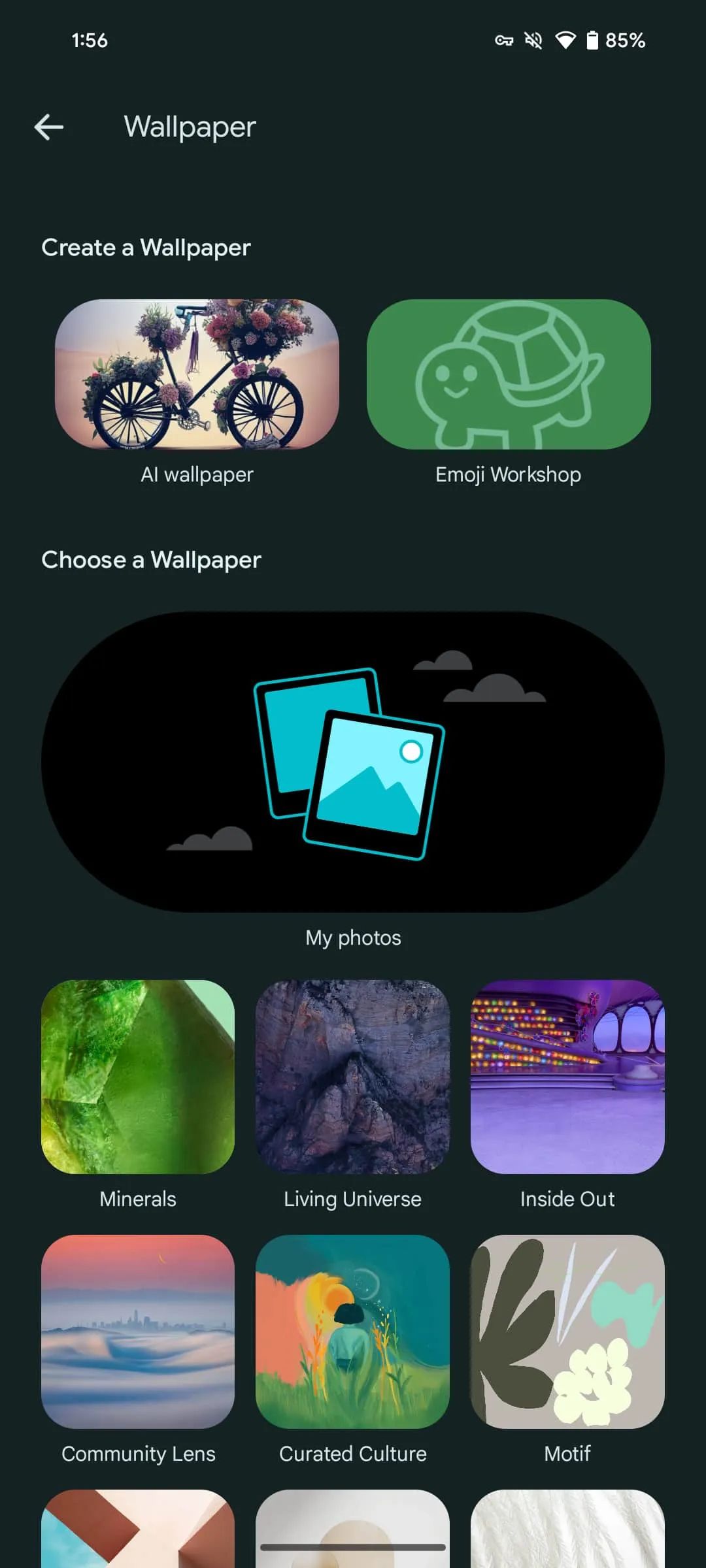Go back from the Wallpaper screen
Viewport: 706px width, 1568px height.
point(49,127)
